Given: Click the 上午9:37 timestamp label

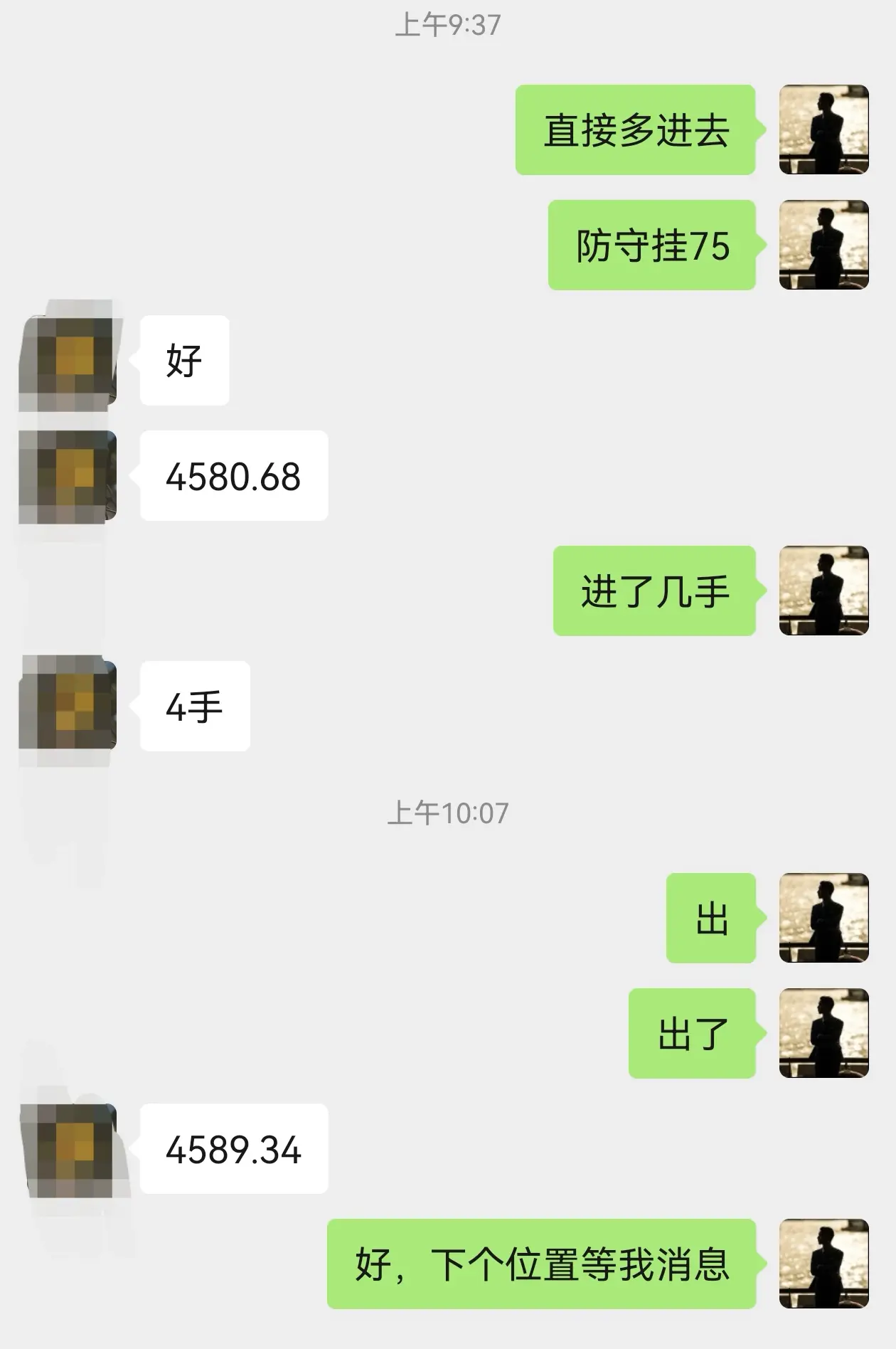Looking at the screenshot, I should point(447,26).
